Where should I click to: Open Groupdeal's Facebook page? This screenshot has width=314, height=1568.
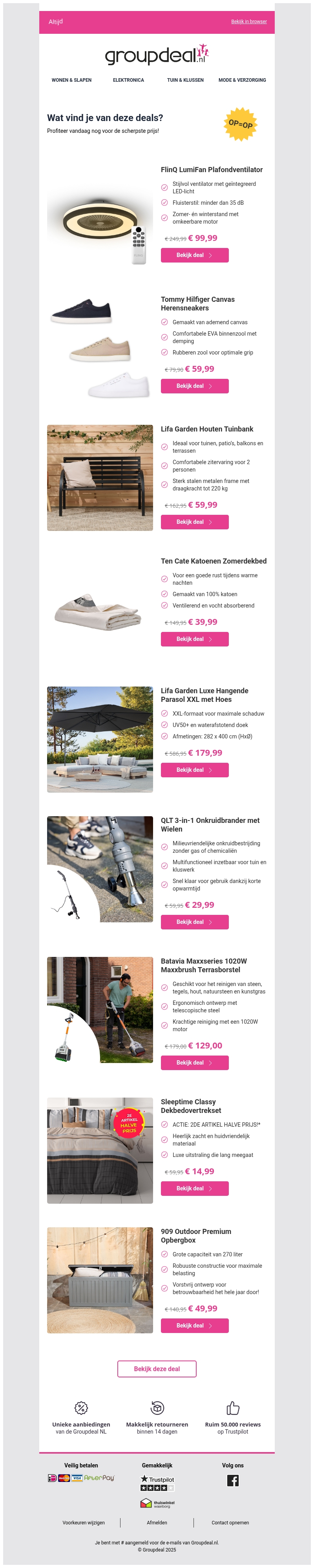(x=232, y=1480)
